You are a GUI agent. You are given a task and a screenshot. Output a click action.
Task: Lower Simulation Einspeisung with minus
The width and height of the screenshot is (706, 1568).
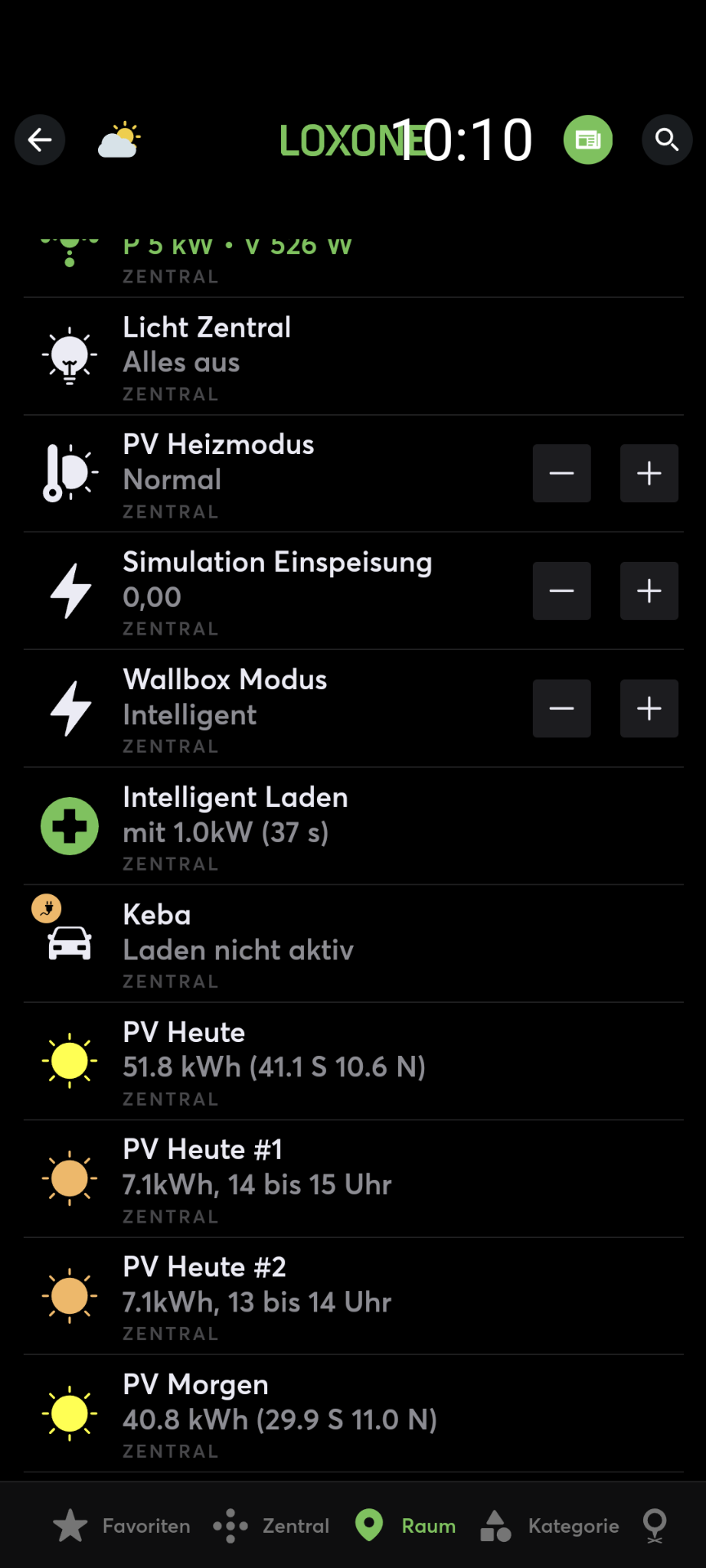click(x=561, y=591)
